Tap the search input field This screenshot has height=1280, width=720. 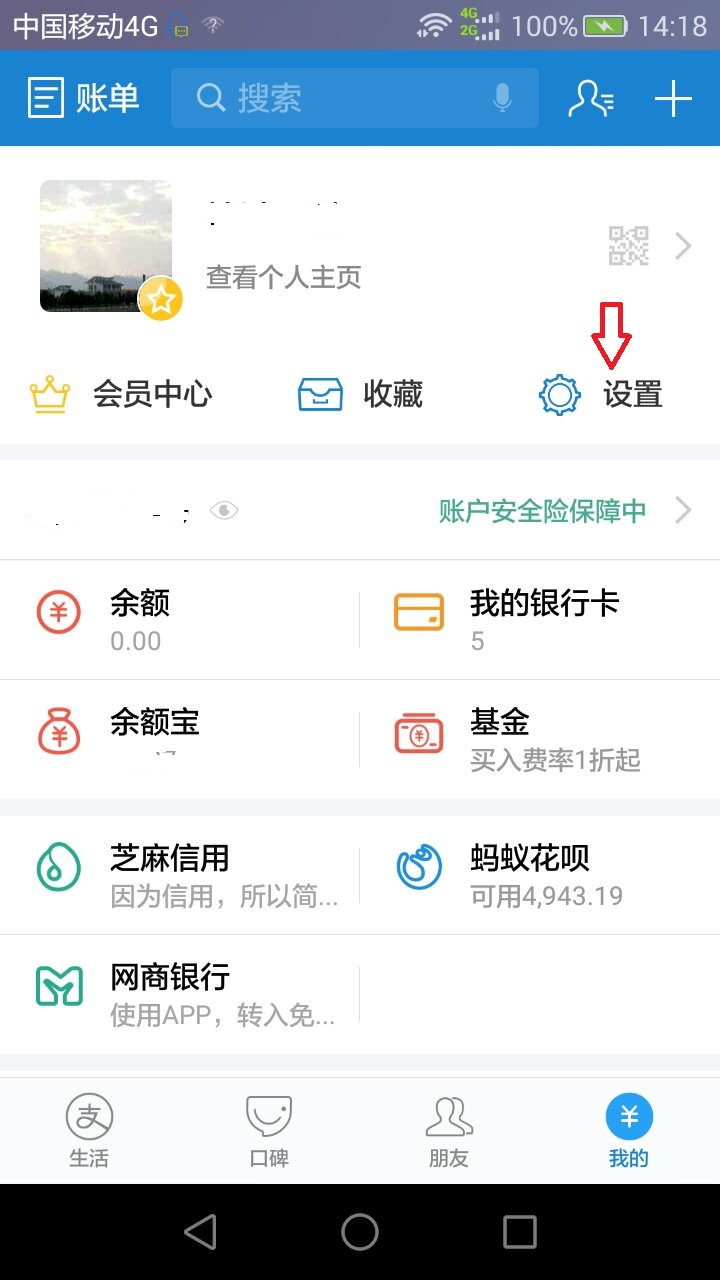click(330, 97)
